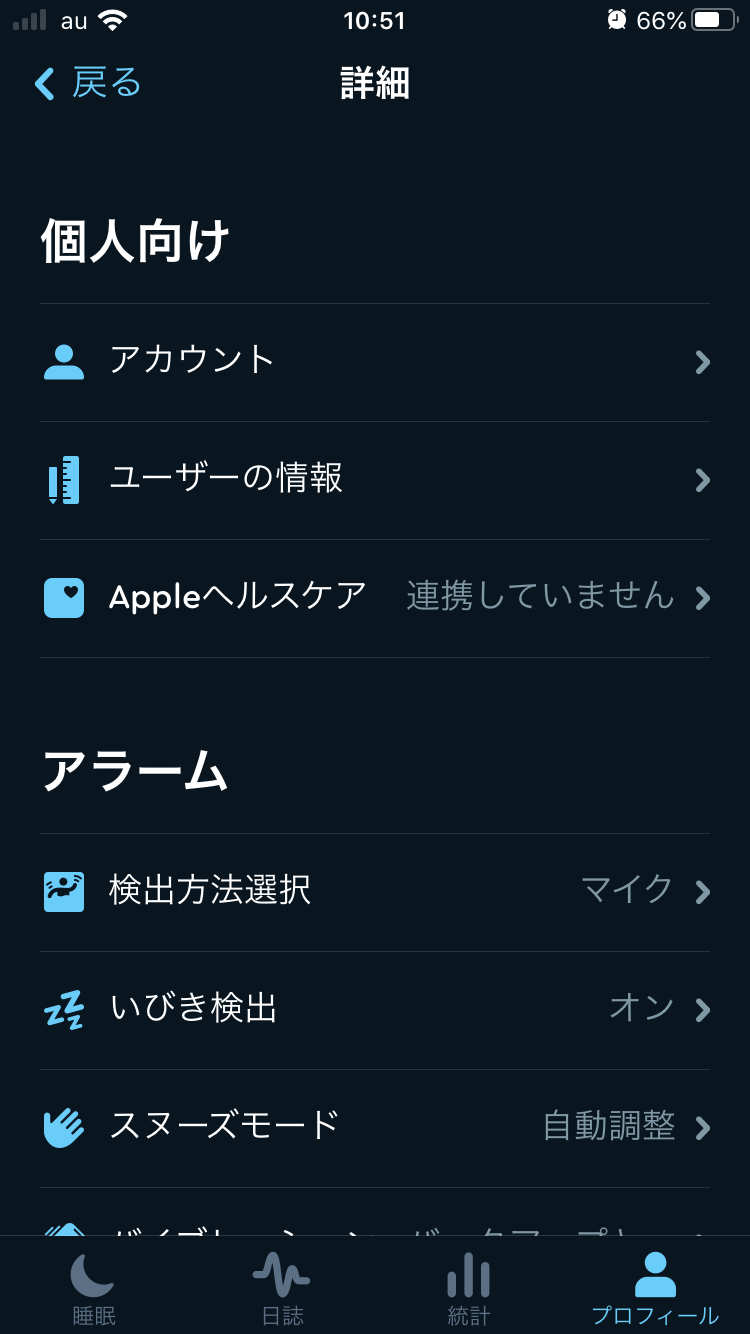Open the アカウント settings row

coord(375,361)
